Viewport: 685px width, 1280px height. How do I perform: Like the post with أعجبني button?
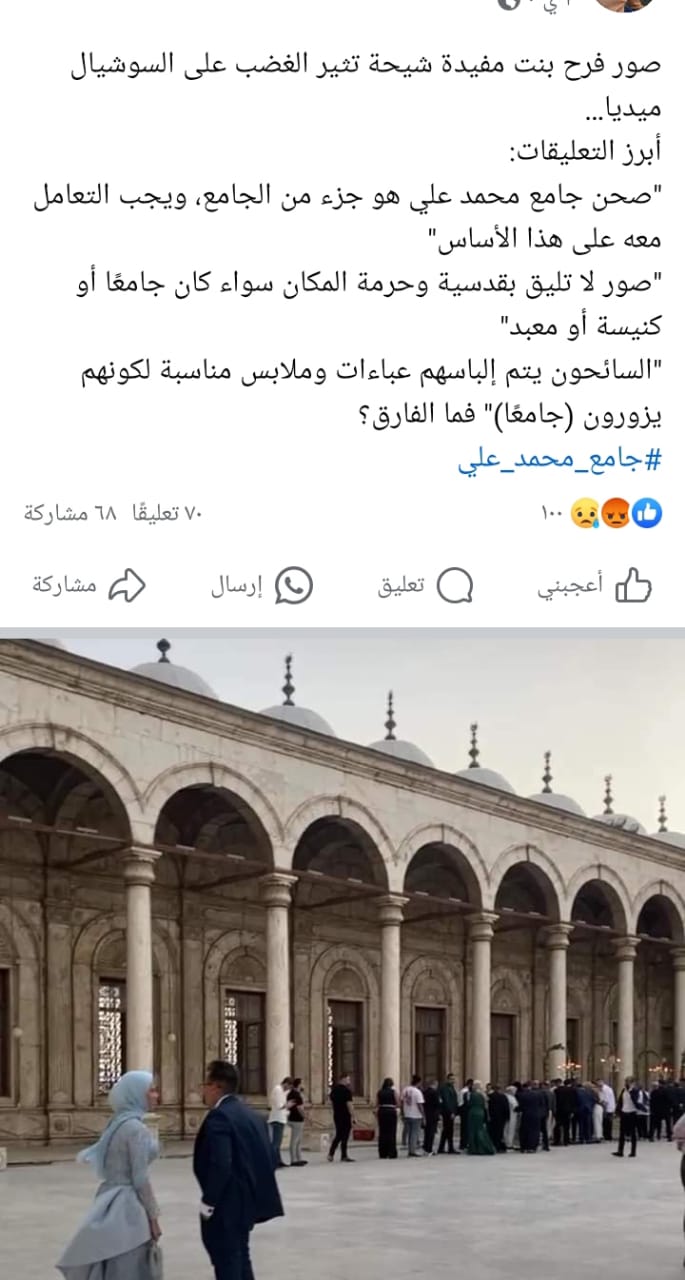(594, 587)
